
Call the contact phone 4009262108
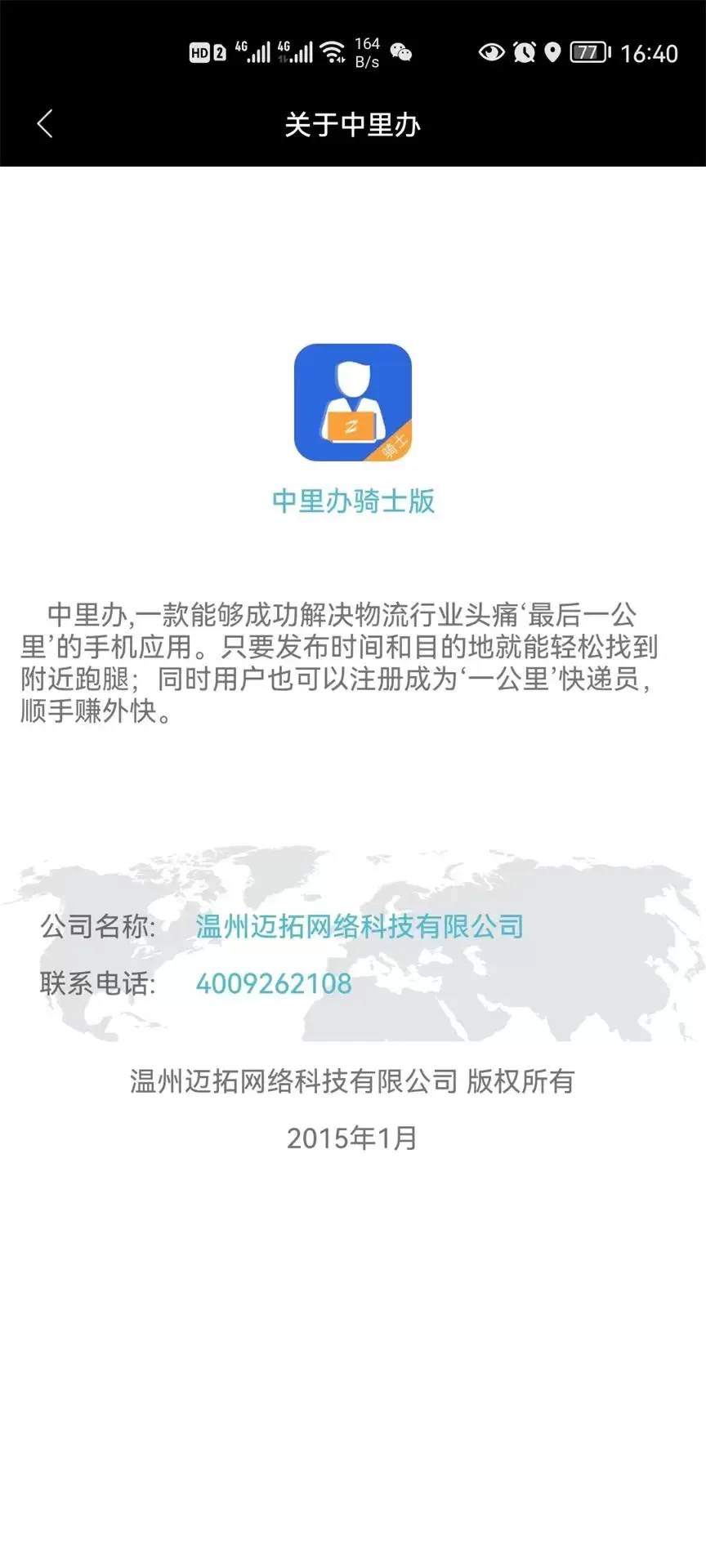pos(273,983)
